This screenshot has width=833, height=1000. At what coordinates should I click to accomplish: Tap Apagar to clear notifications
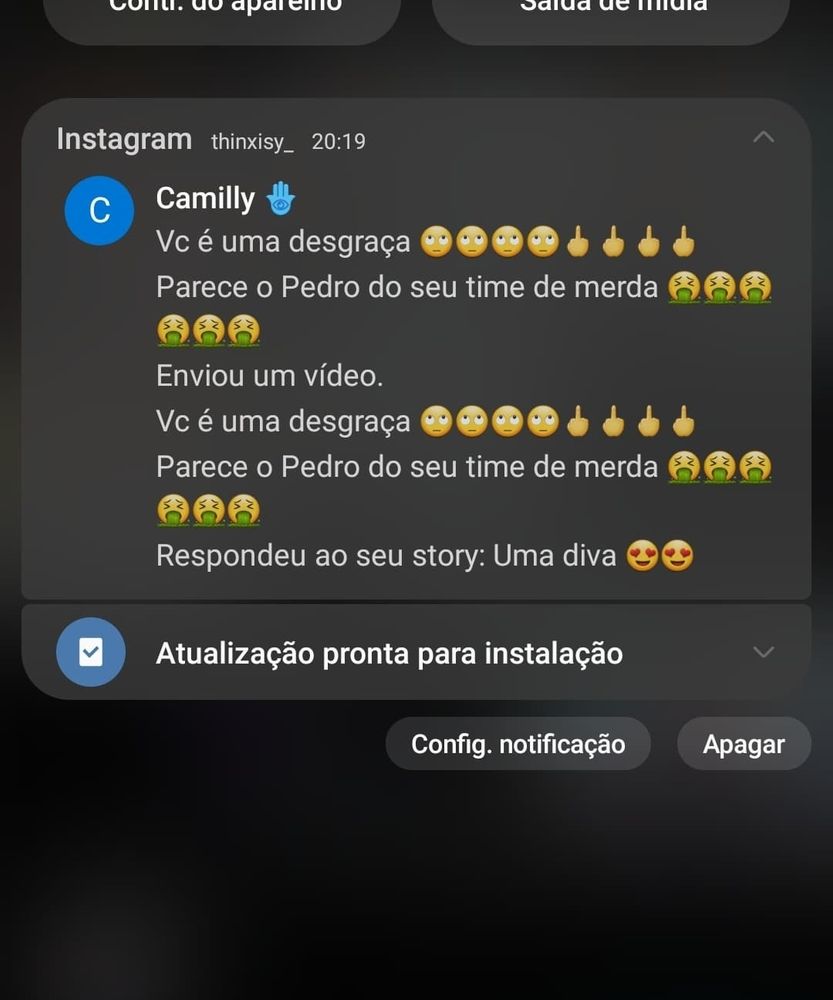pyautogui.click(x=744, y=744)
